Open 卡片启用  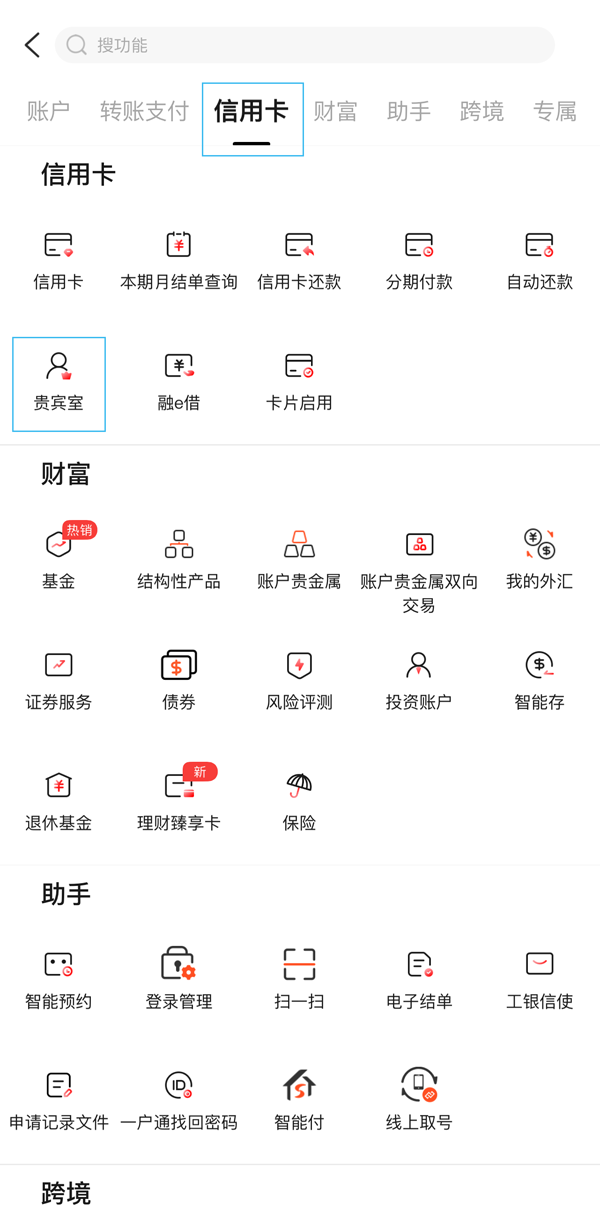coord(299,382)
